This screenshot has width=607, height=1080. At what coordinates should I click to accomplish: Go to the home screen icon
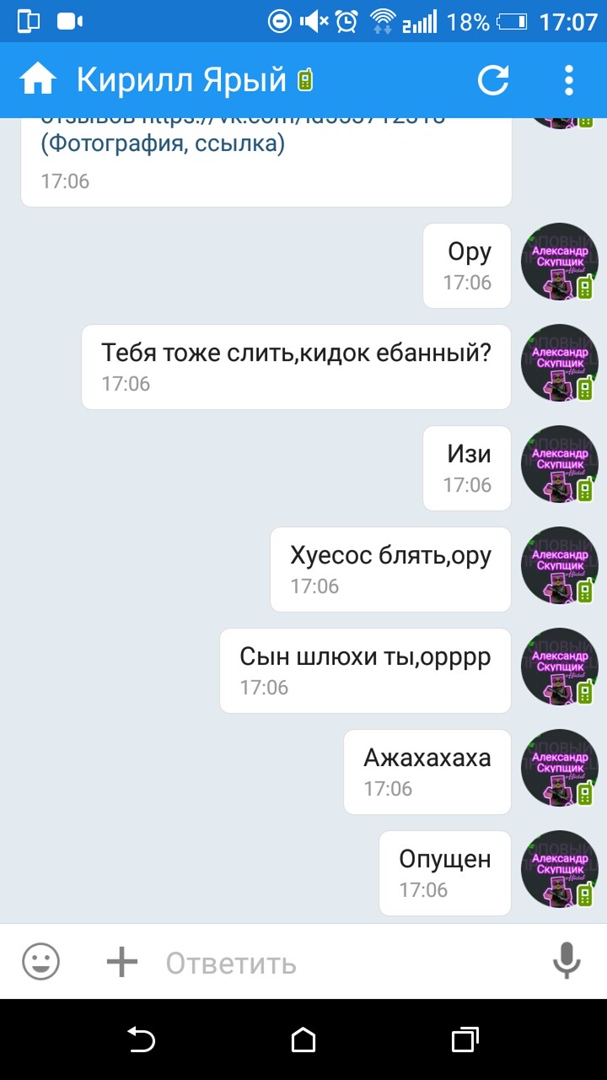(38, 79)
